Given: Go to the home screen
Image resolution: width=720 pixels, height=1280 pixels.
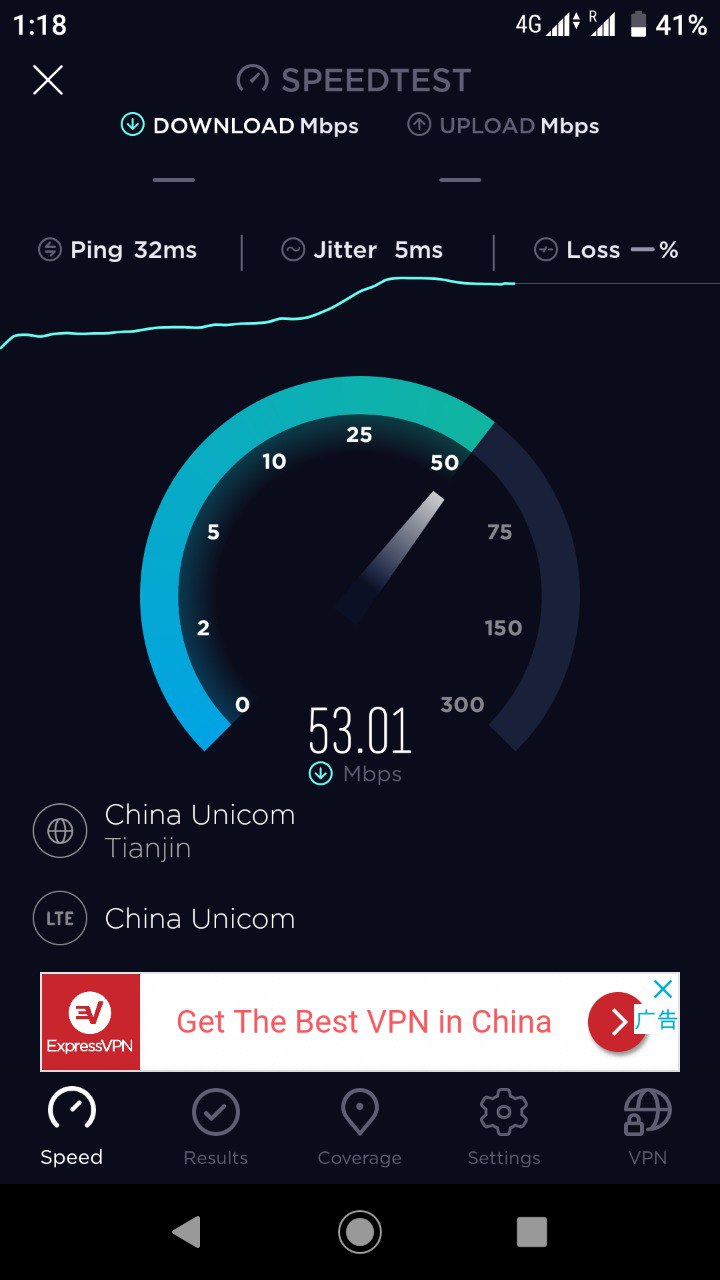Looking at the screenshot, I should (x=360, y=1232).
